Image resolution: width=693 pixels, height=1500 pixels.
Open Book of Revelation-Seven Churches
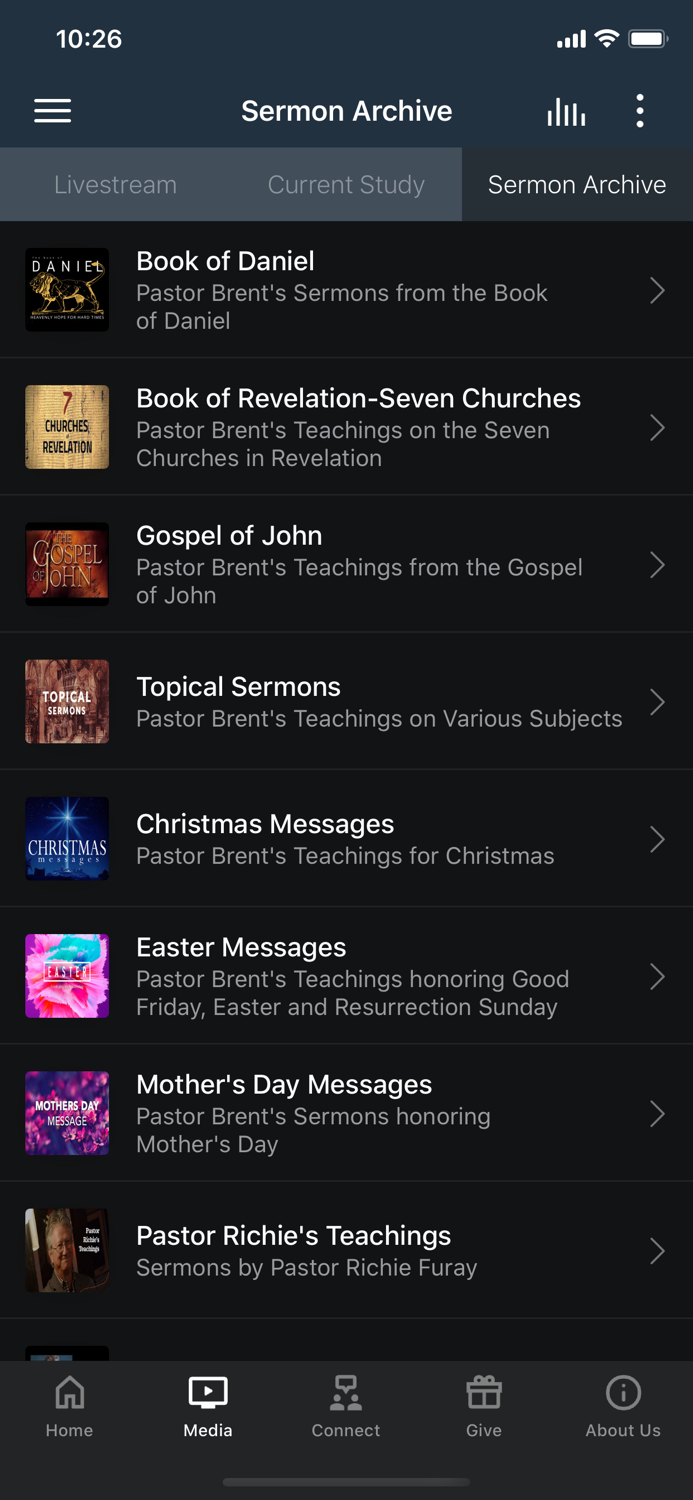[346, 427]
